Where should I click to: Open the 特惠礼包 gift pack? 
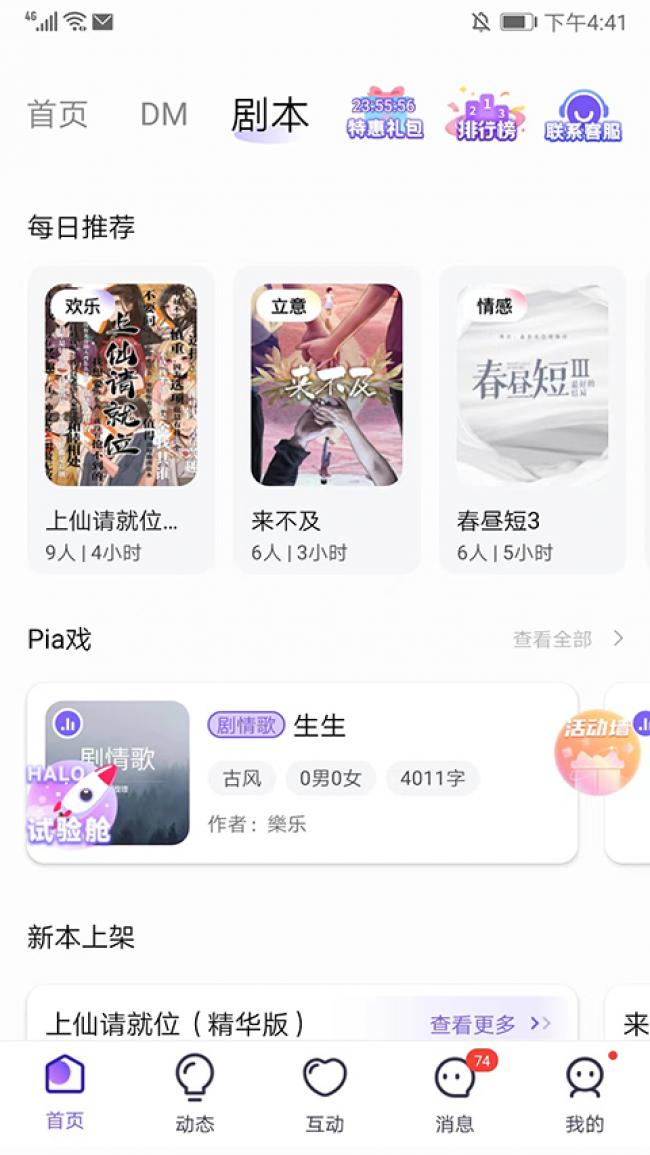[385, 116]
